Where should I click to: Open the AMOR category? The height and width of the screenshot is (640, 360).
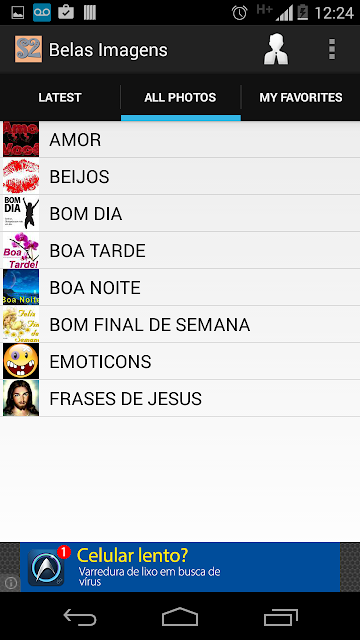point(180,139)
